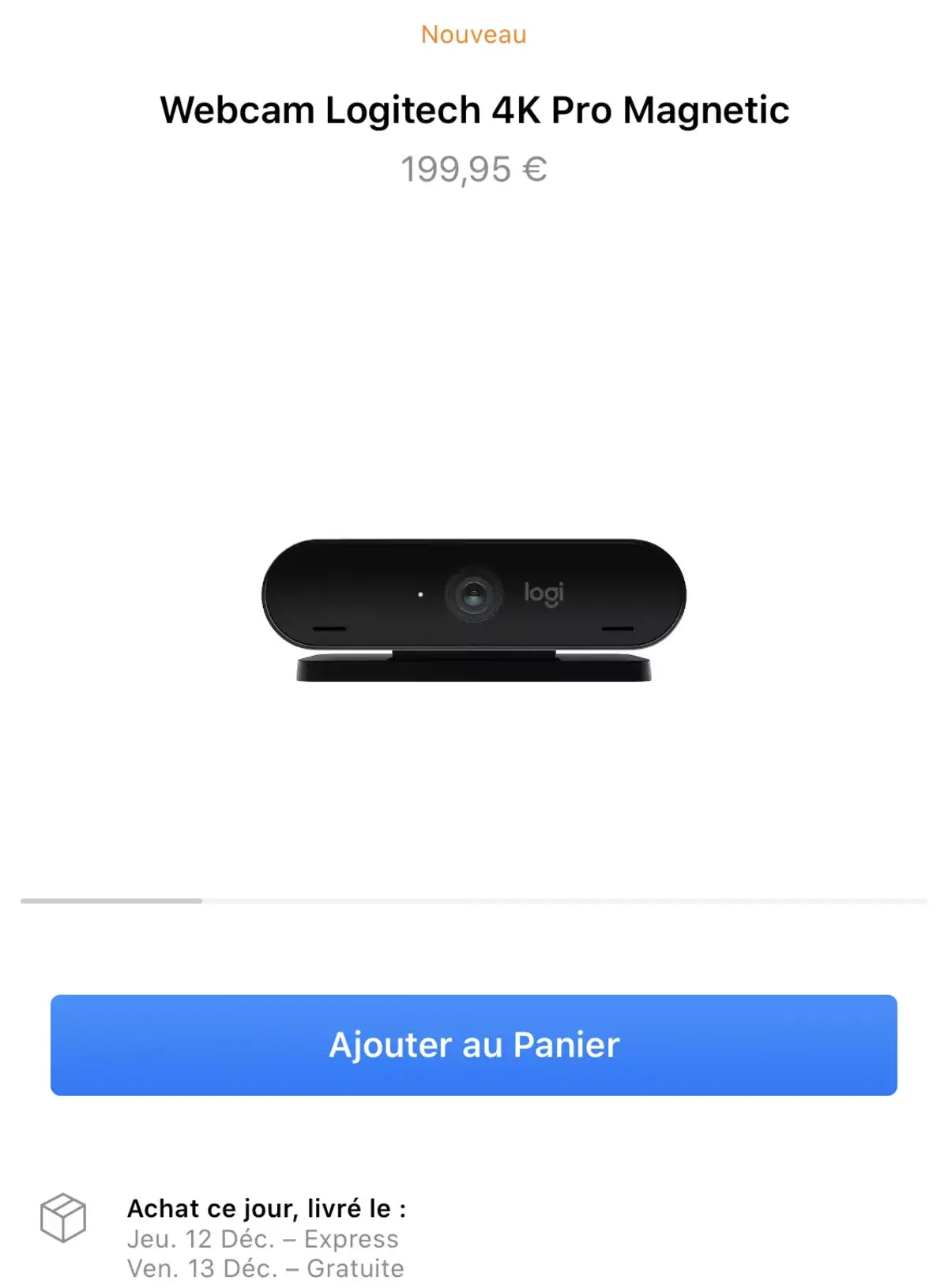This screenshot has width=948, height=1288.
Task: Click the 'Nouveau' label above the title
Action: (x=474, y=35)
